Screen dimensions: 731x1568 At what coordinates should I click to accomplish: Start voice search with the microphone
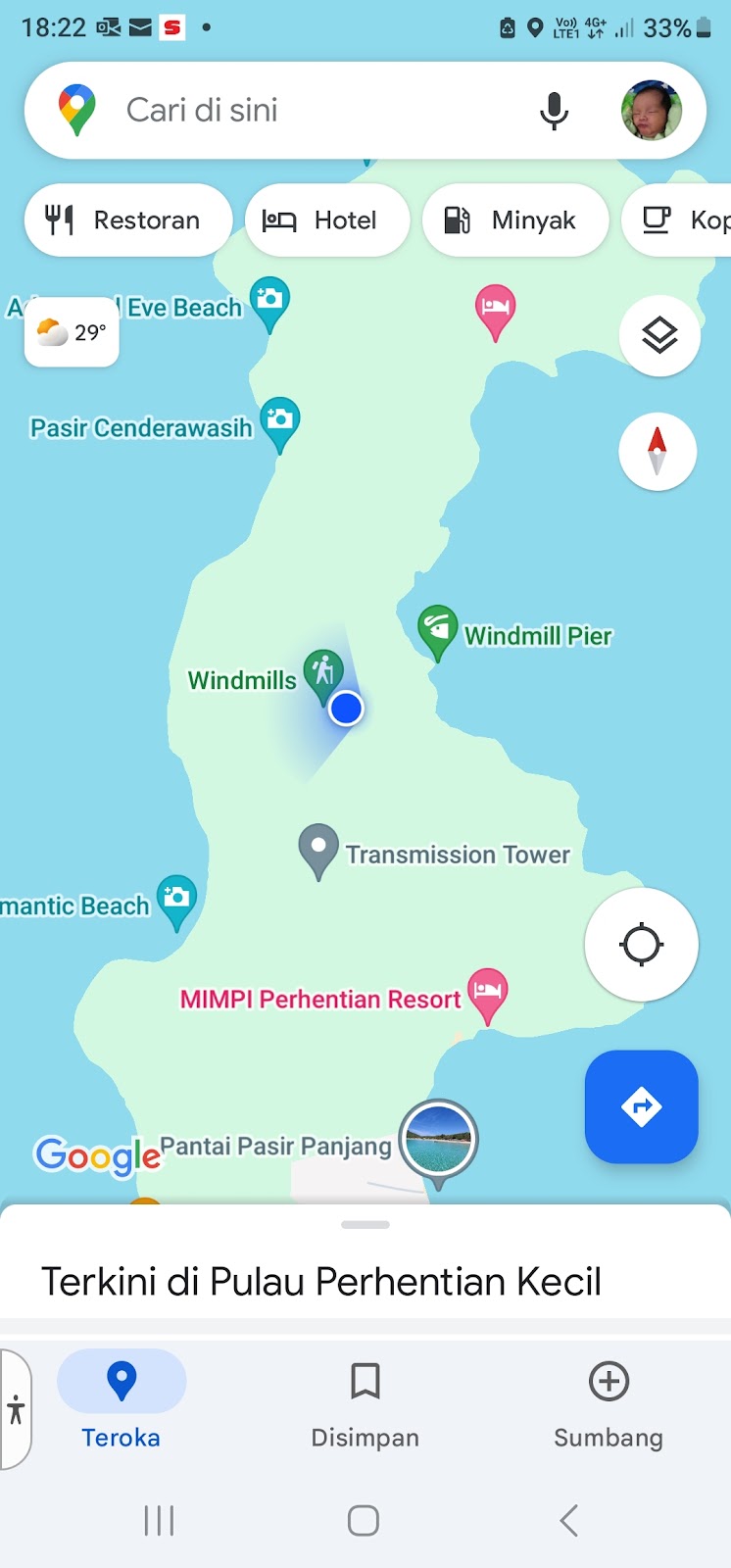pos(554,111)
